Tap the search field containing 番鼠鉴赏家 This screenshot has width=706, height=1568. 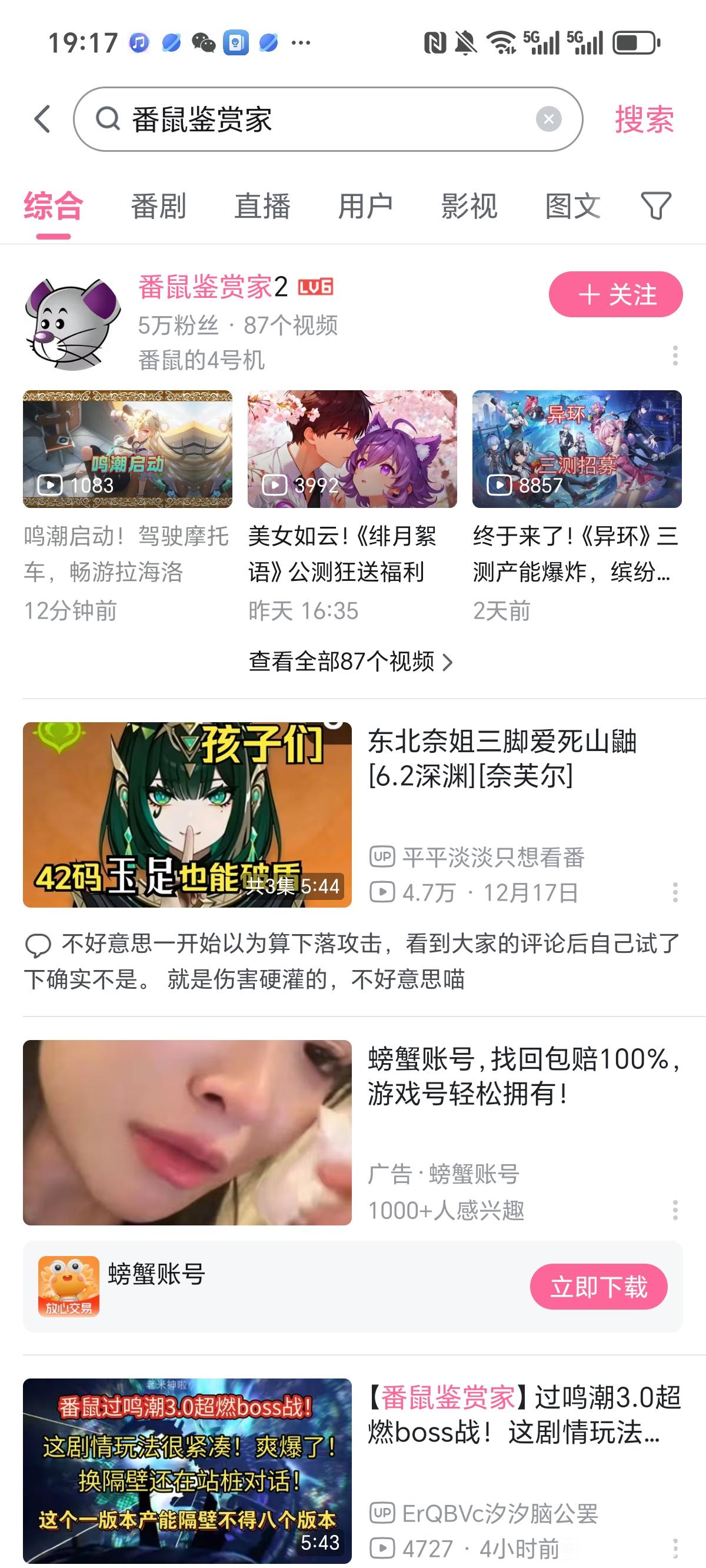317,119
